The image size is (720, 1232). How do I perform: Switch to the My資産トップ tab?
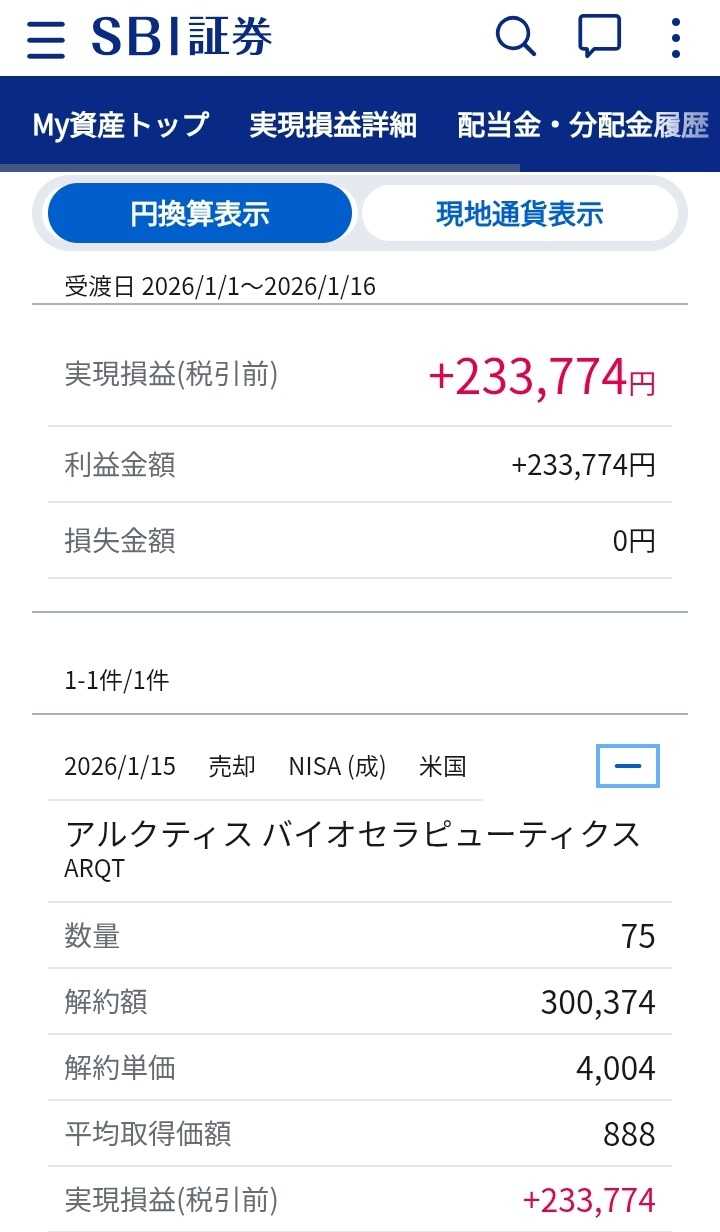[x=121, y=125]
